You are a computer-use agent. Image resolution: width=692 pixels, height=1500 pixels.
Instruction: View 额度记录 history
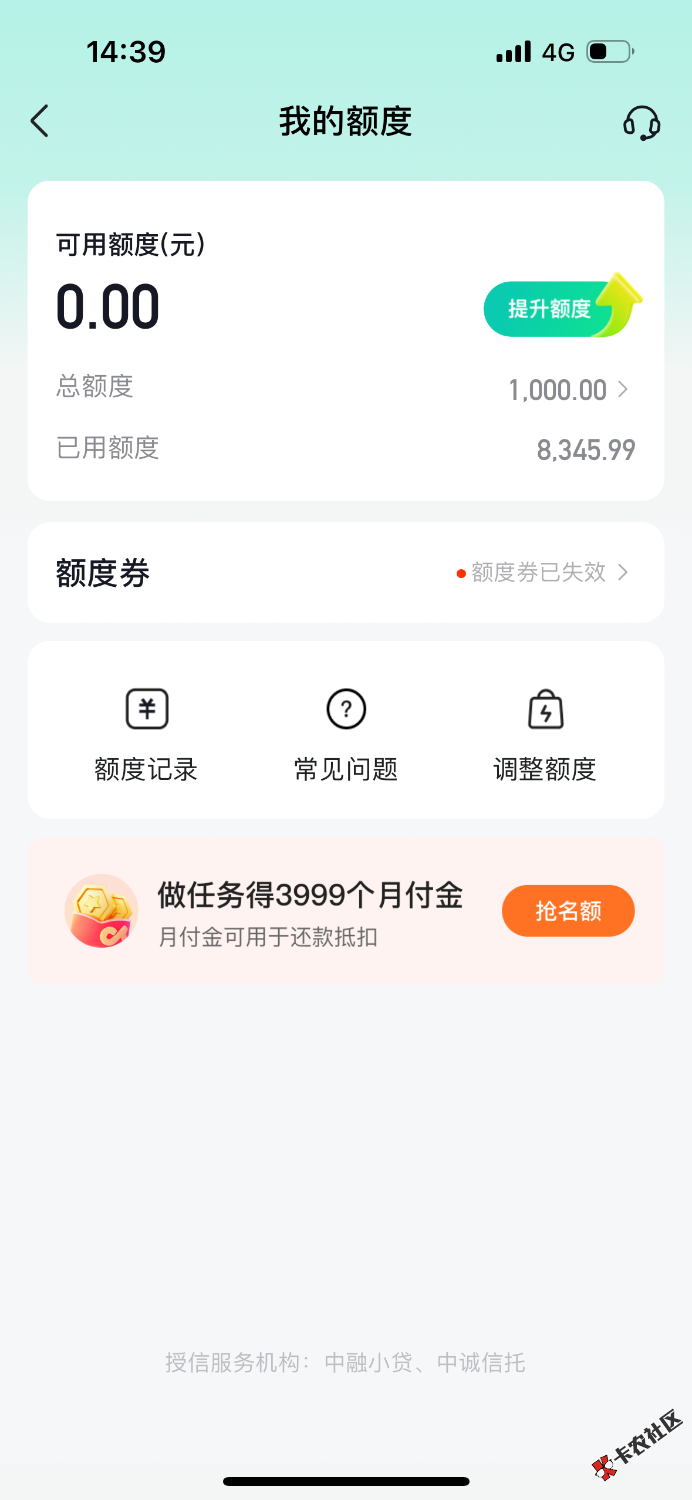click(x=146, y=735)
